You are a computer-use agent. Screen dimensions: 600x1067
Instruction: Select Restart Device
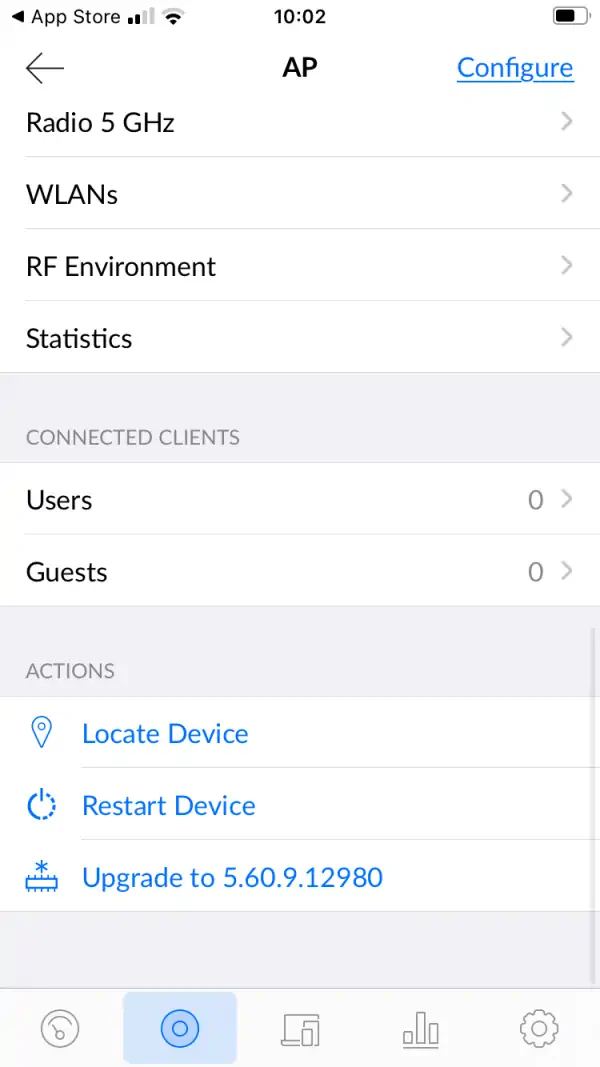point(168,806)
